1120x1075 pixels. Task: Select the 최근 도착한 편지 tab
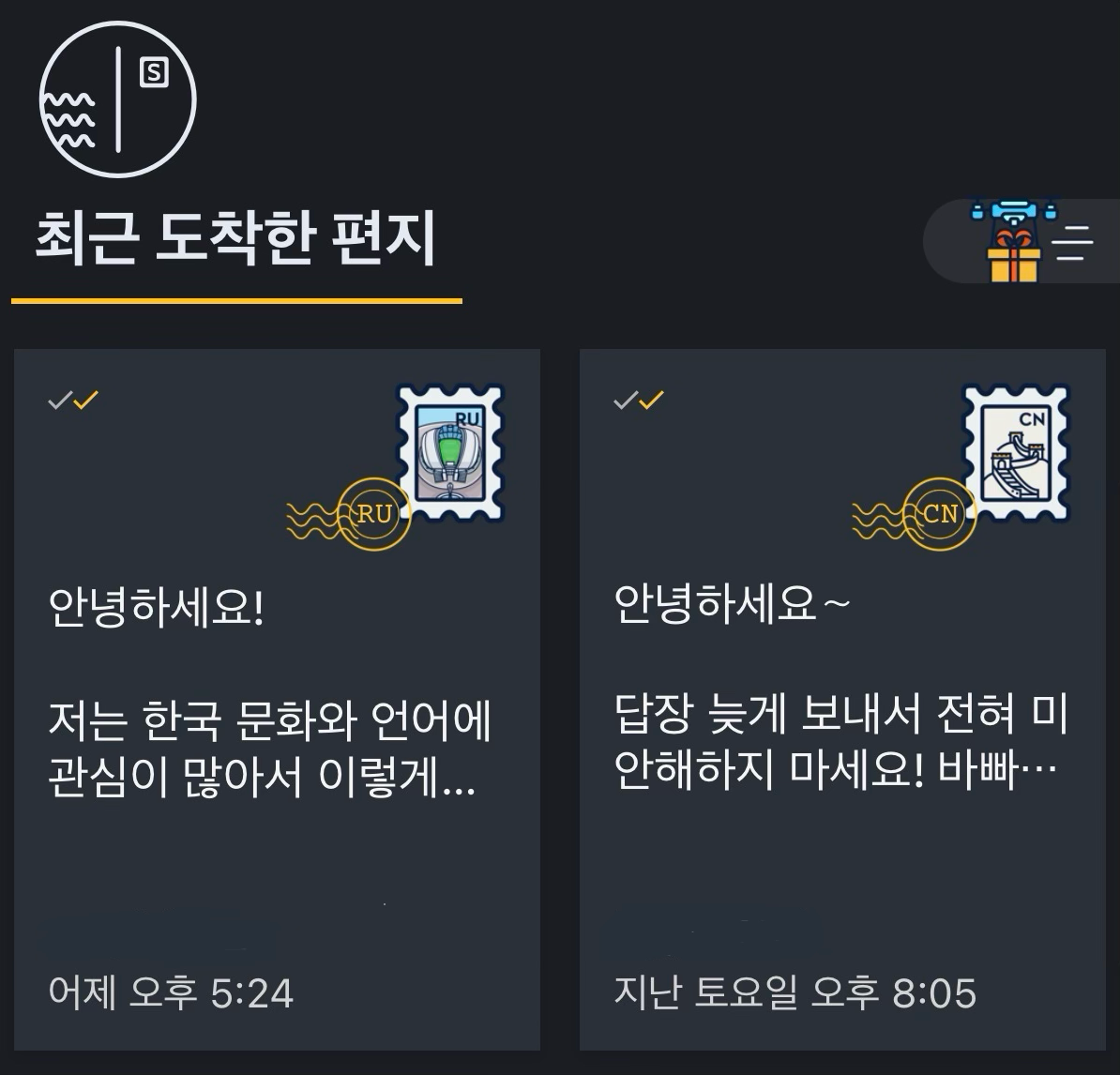[x=235, y=239]
